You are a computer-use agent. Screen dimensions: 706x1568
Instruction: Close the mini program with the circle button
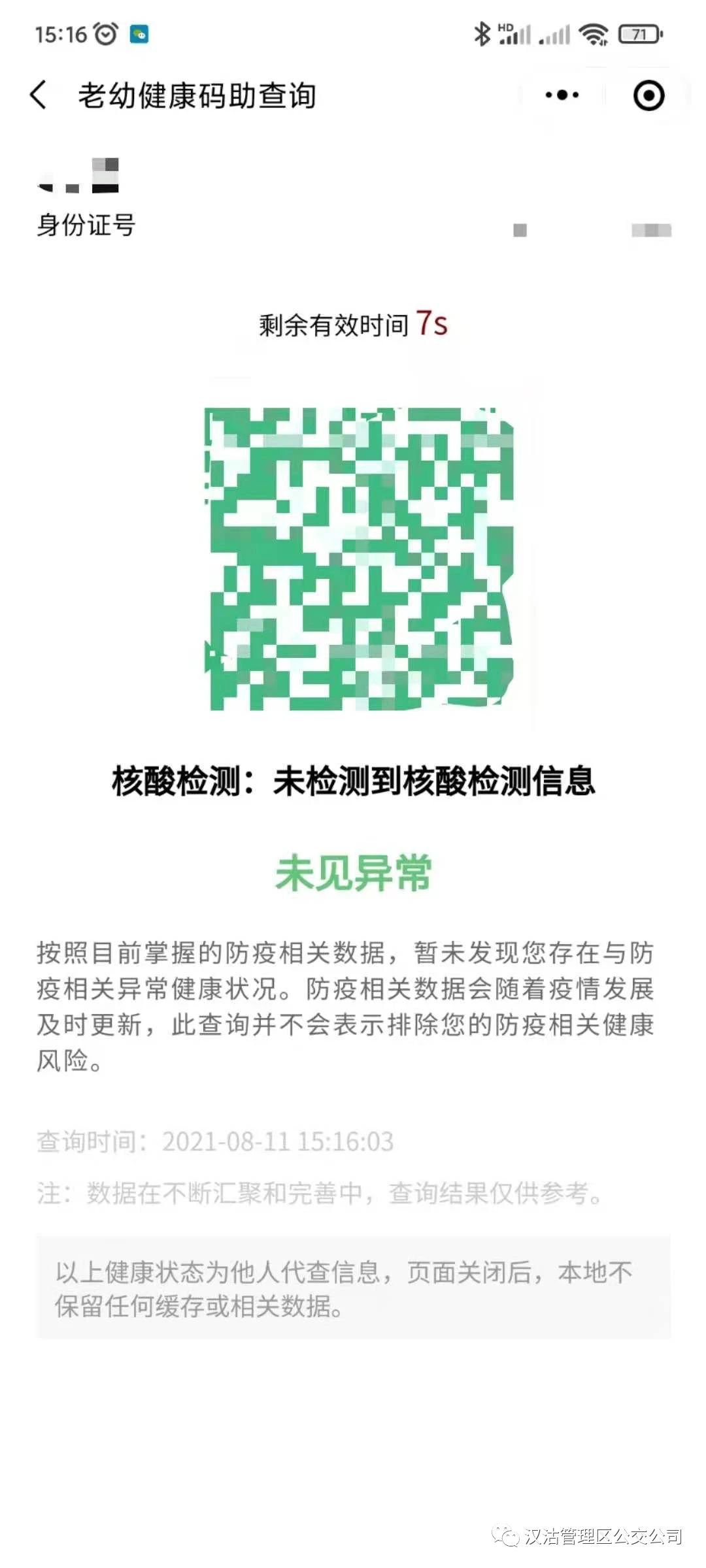(x=648, y=95)
